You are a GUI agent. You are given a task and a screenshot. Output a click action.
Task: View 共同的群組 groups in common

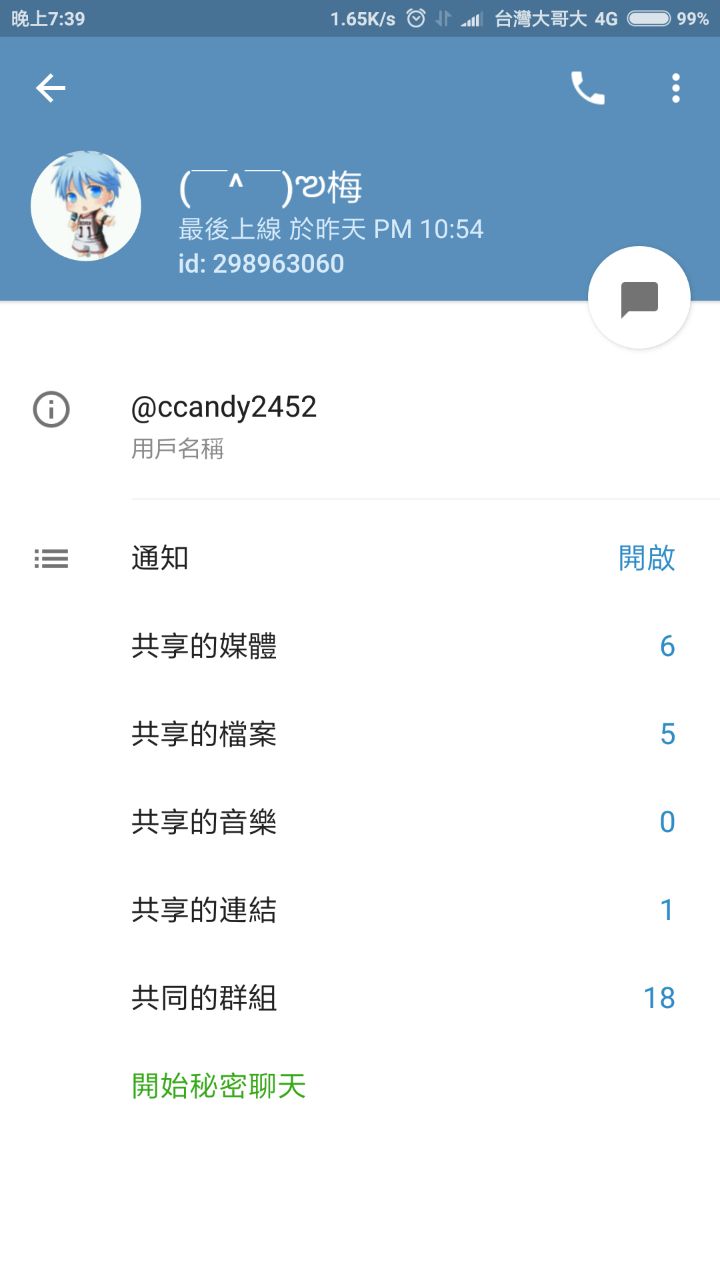point(360,998)
